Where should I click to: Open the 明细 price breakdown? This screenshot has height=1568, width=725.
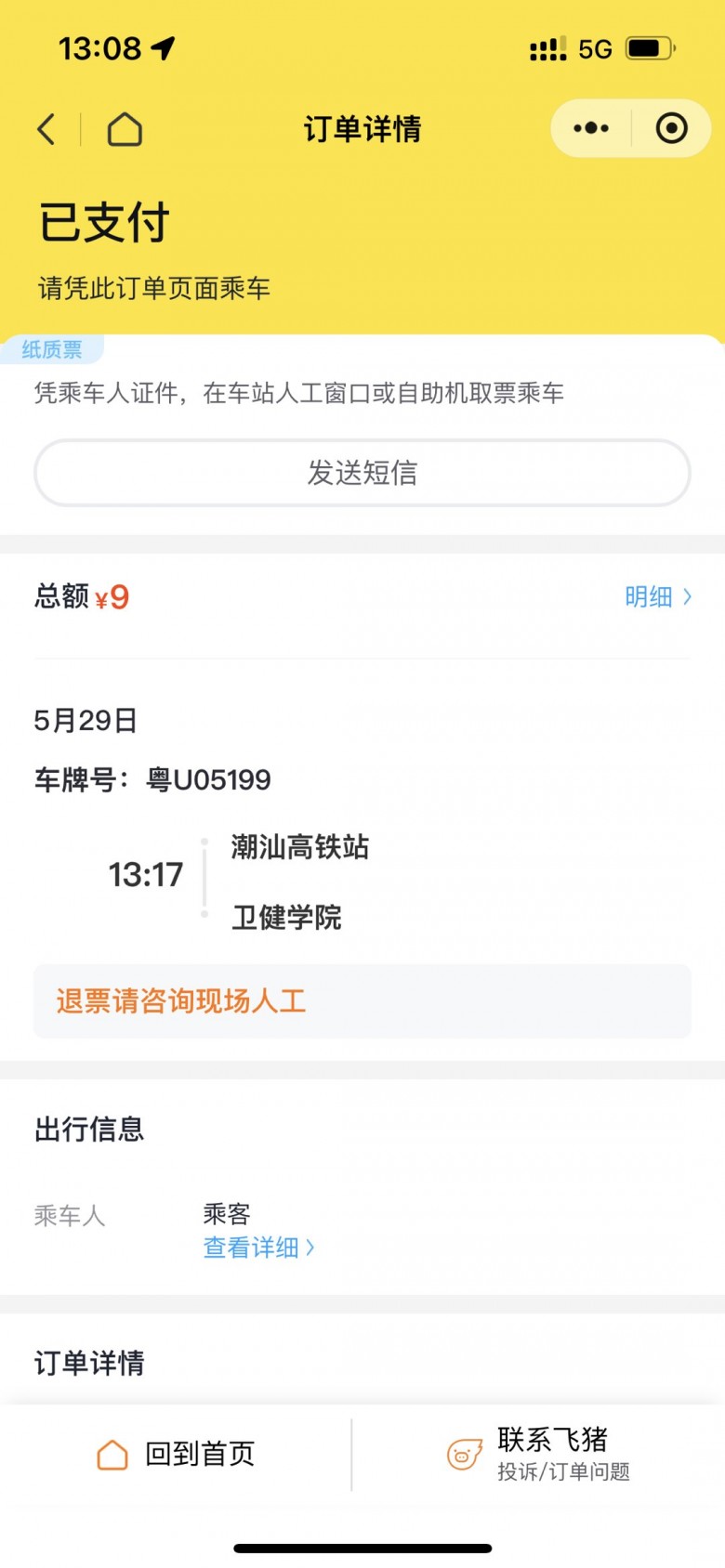[657, 596]
